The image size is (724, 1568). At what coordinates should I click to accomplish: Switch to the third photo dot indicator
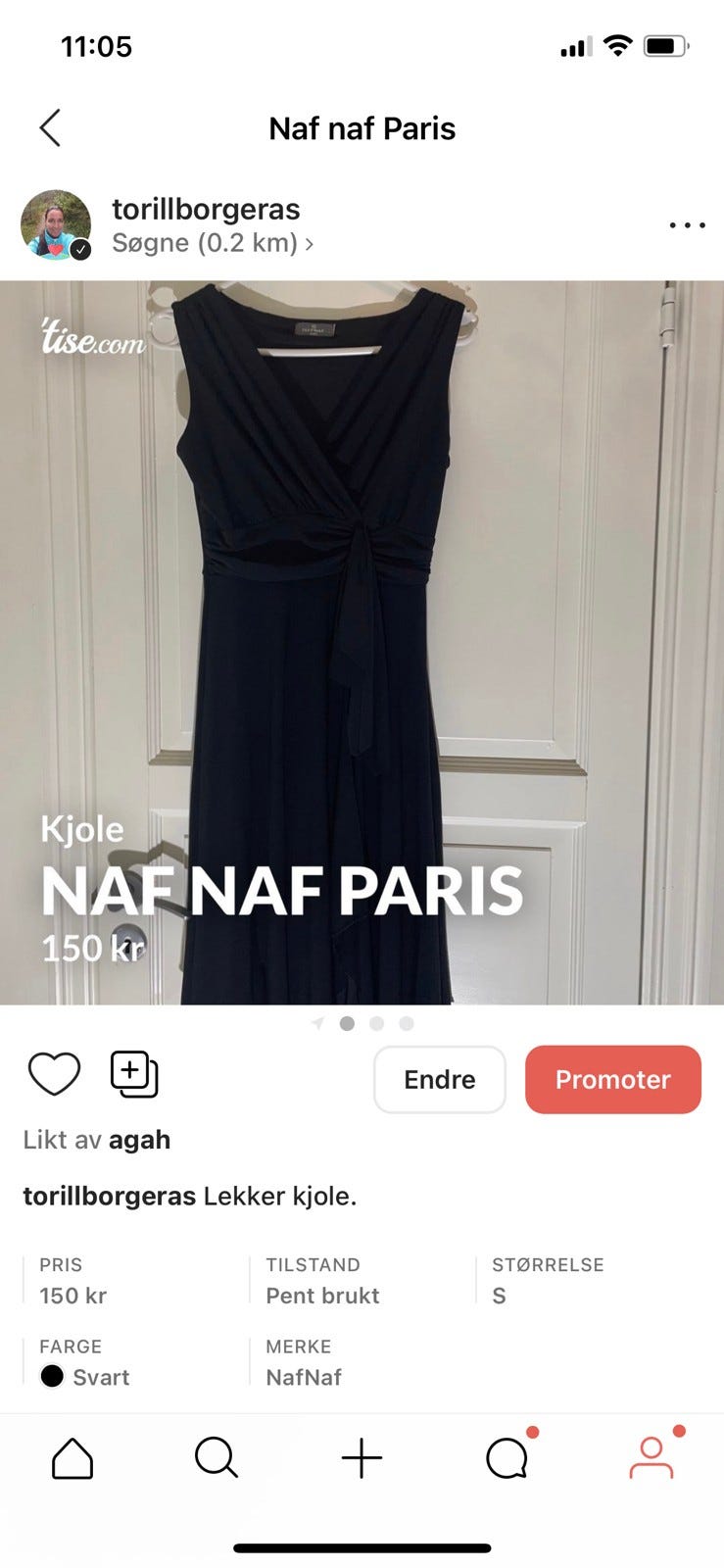406,1023
